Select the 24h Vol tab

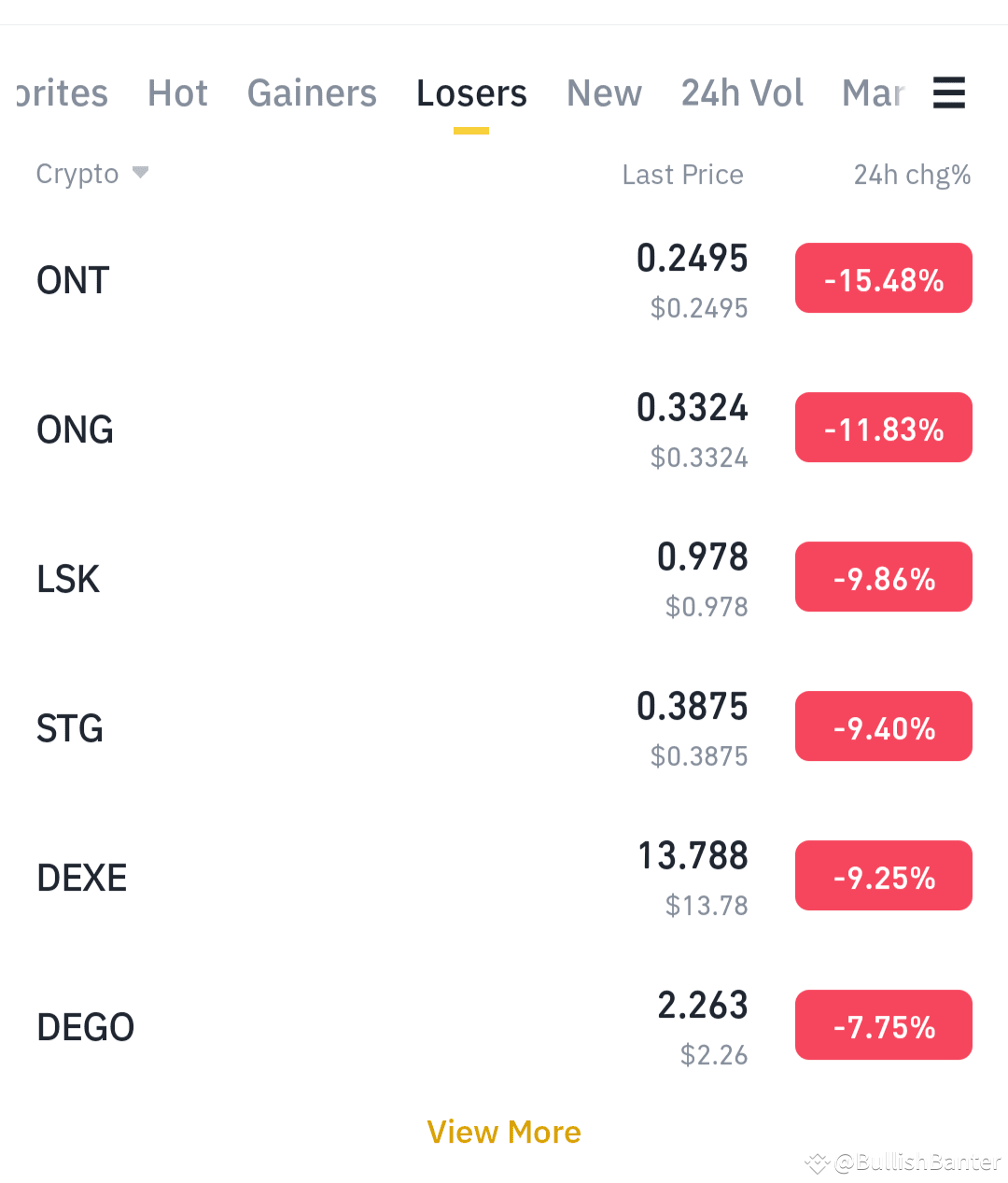coord(743,92)
